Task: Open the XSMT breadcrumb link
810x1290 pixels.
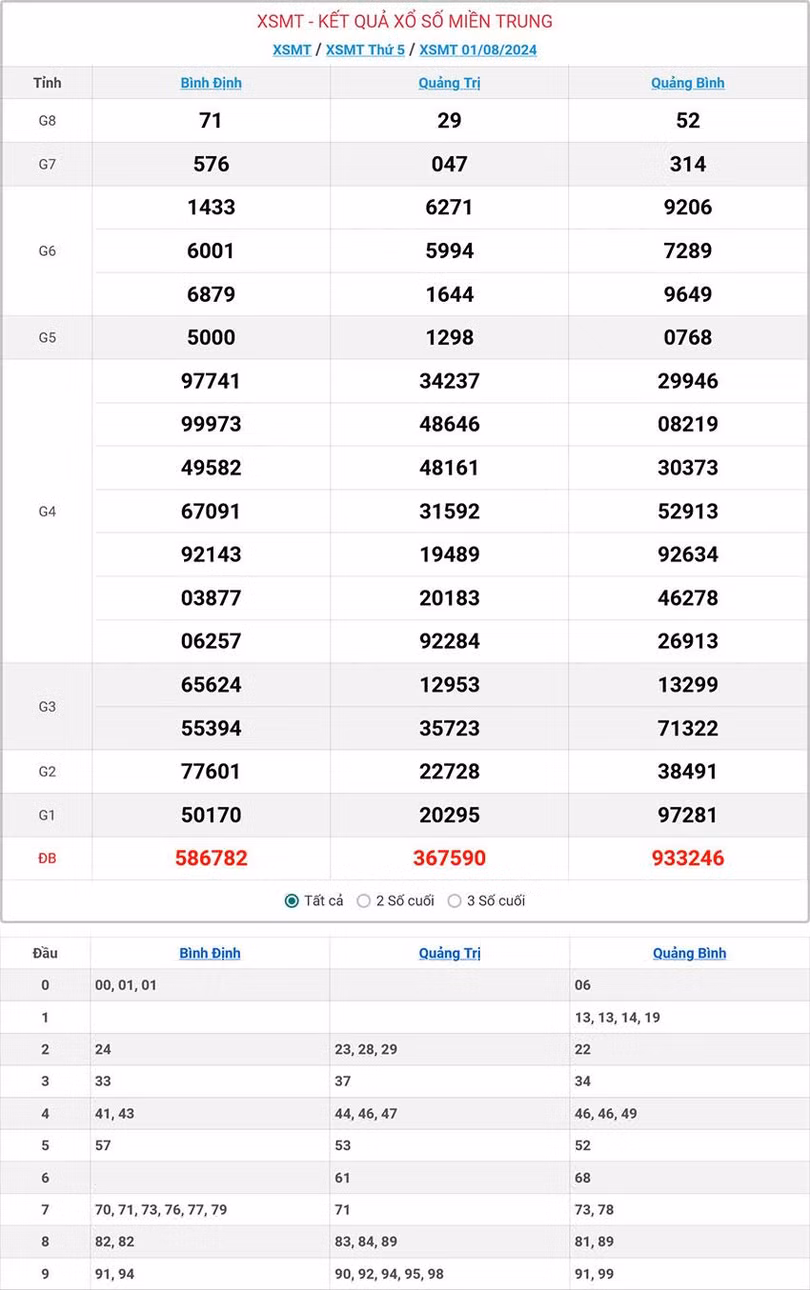Action: [x=291, y=50]
